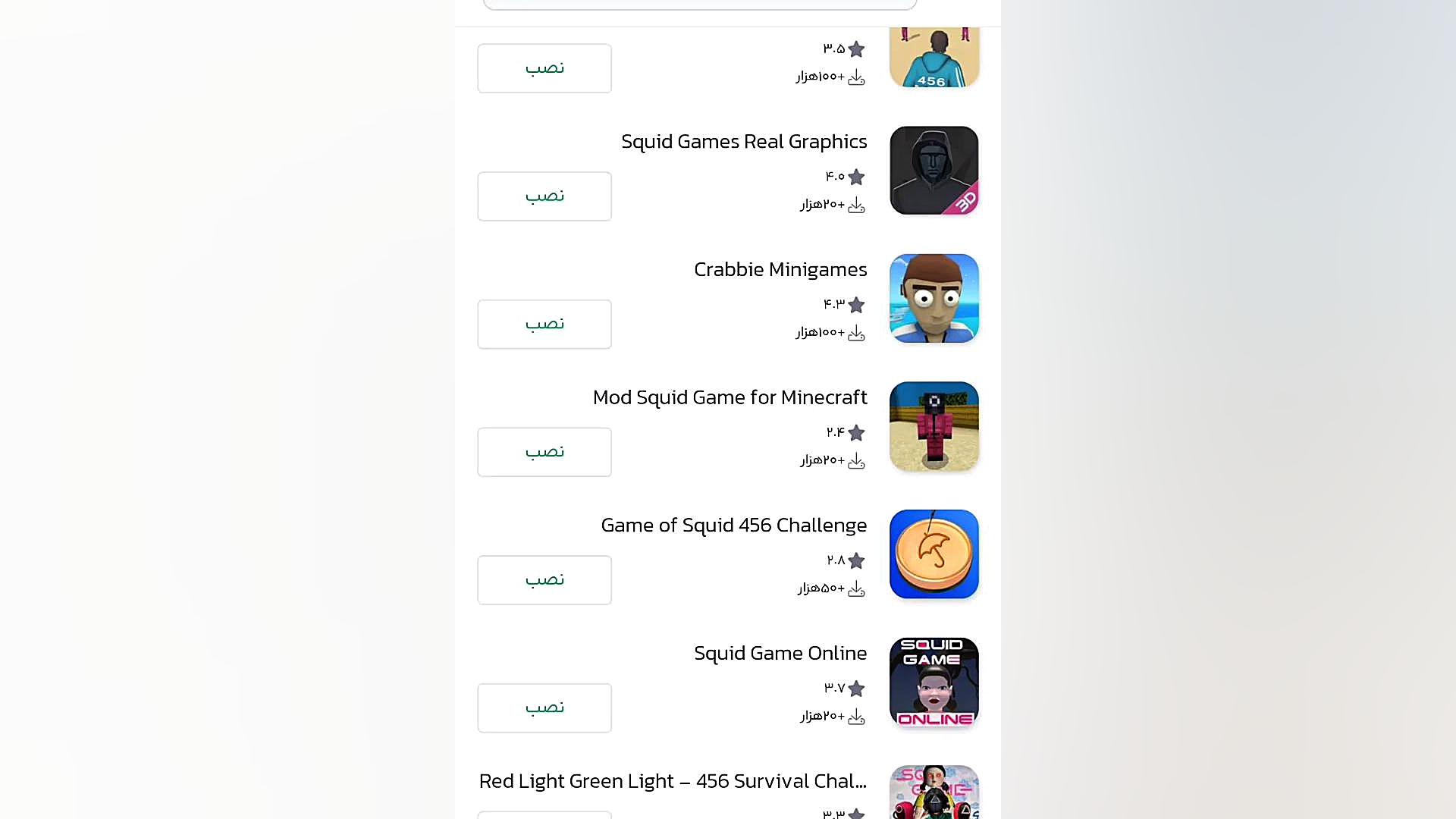Viewport: 1456px width, 819px height.
Task: Open Squid Game Online app page
Action: tap(780, 653)
